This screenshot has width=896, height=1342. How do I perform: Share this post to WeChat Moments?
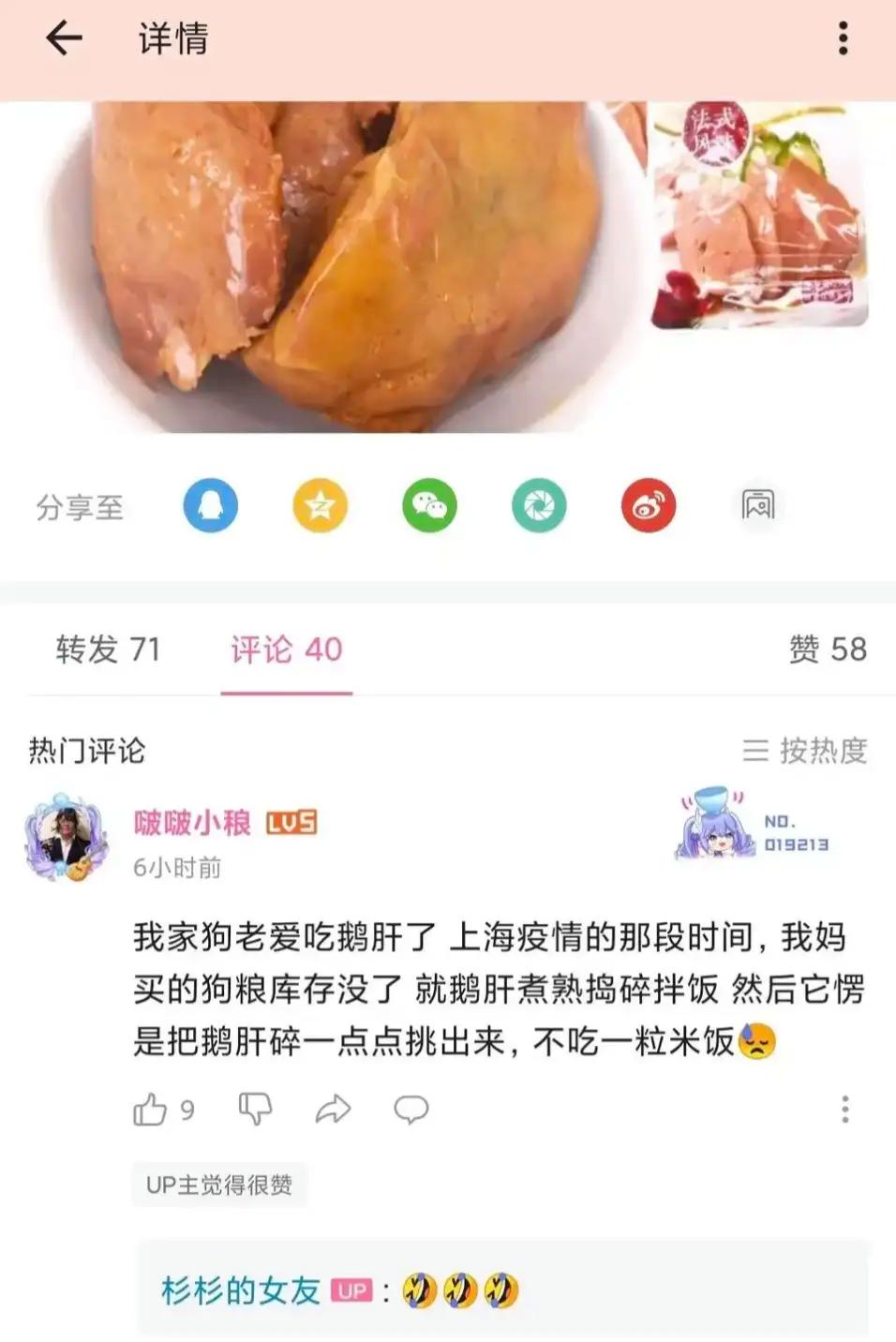point(539,505)
